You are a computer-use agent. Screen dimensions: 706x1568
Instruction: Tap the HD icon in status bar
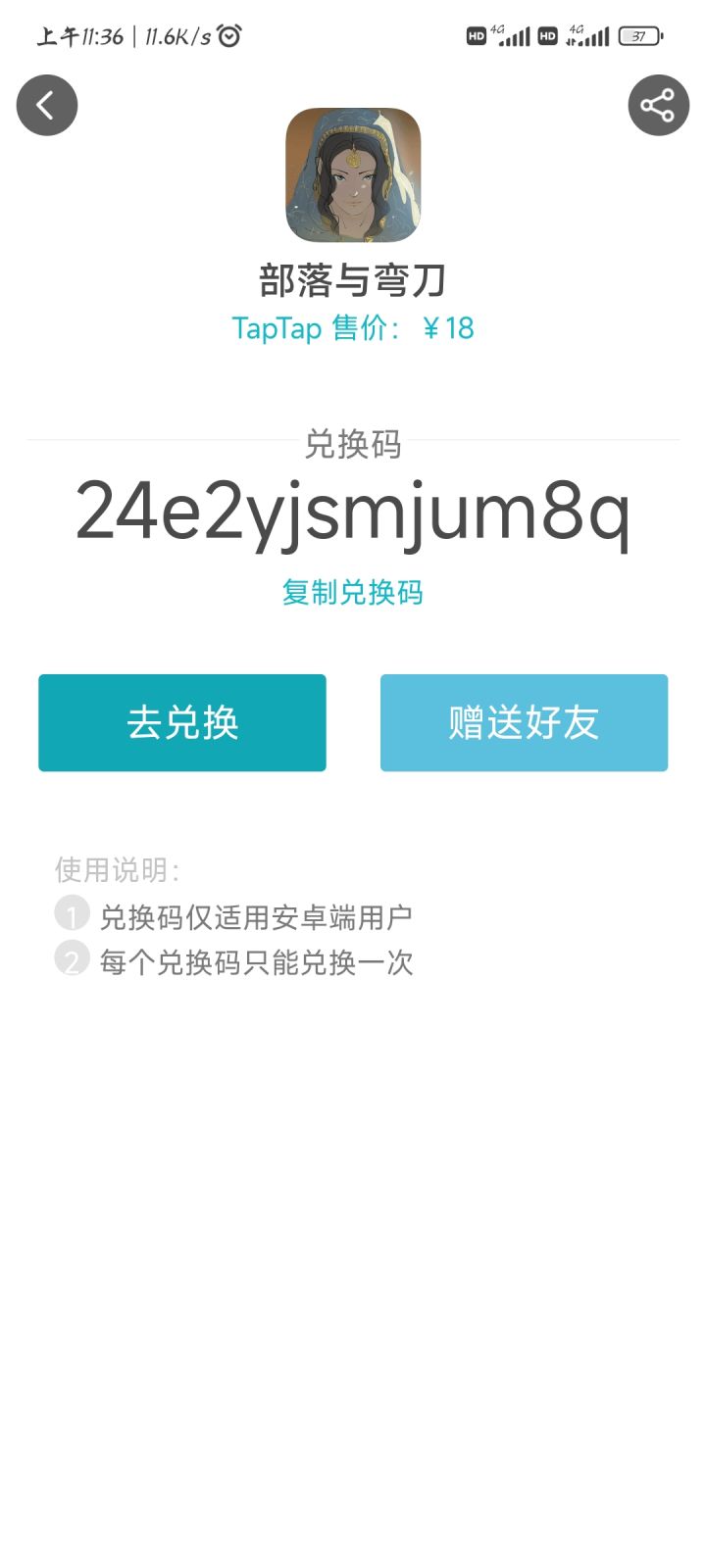point(478,35)
